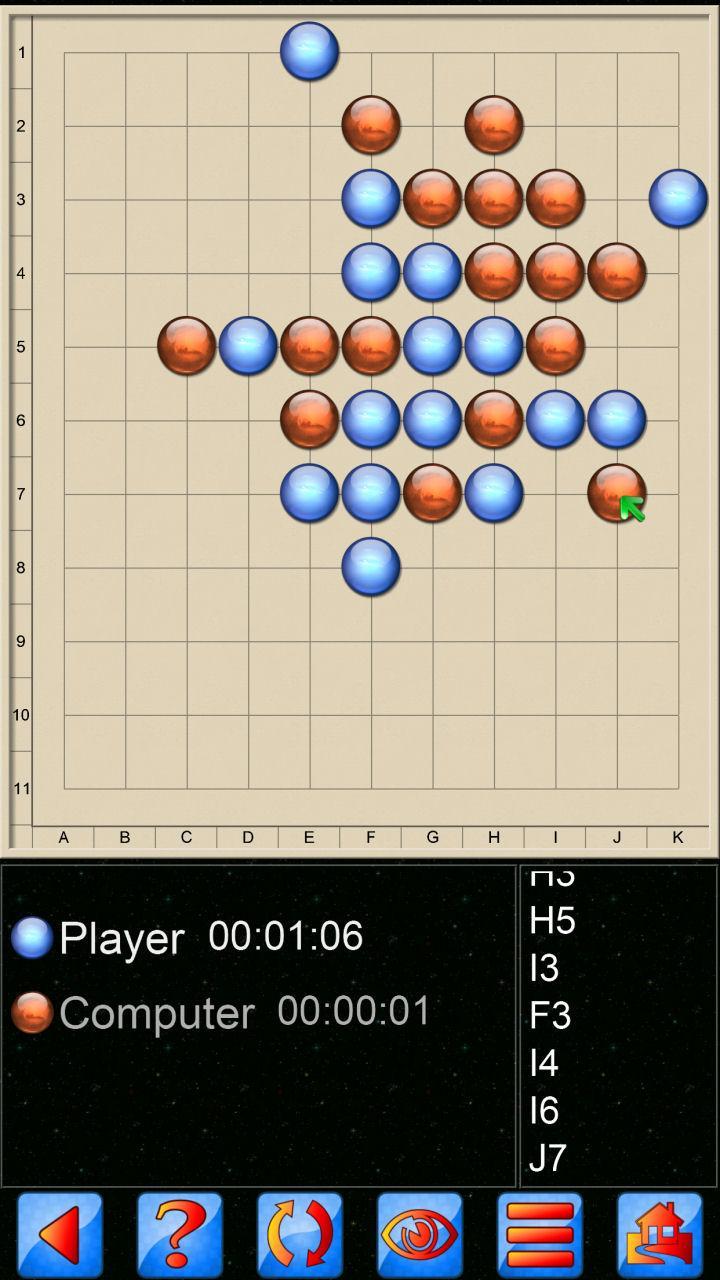The height and width of the screenshot is (1280, 720).
Task: Place a stone at intersection E4
Action: [310, 273]
